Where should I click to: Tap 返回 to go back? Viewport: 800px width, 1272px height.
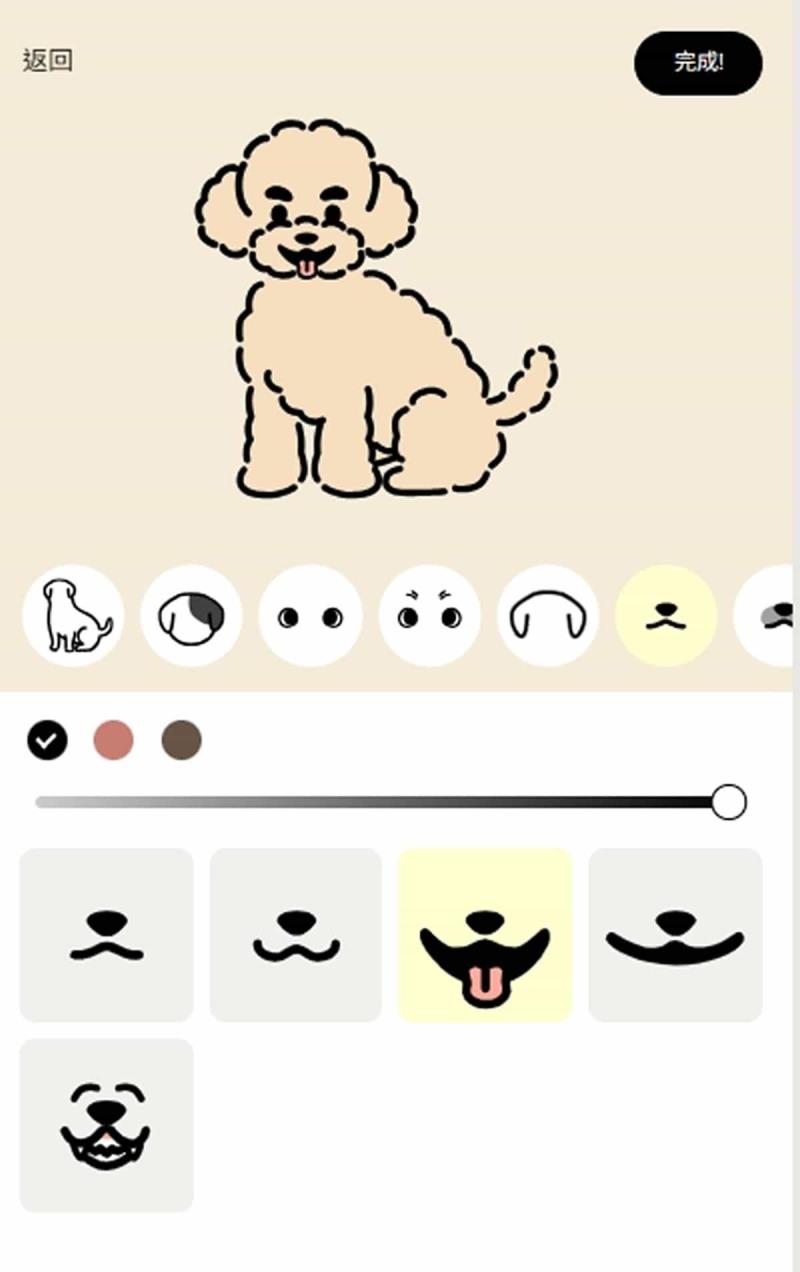coord(48,61)
